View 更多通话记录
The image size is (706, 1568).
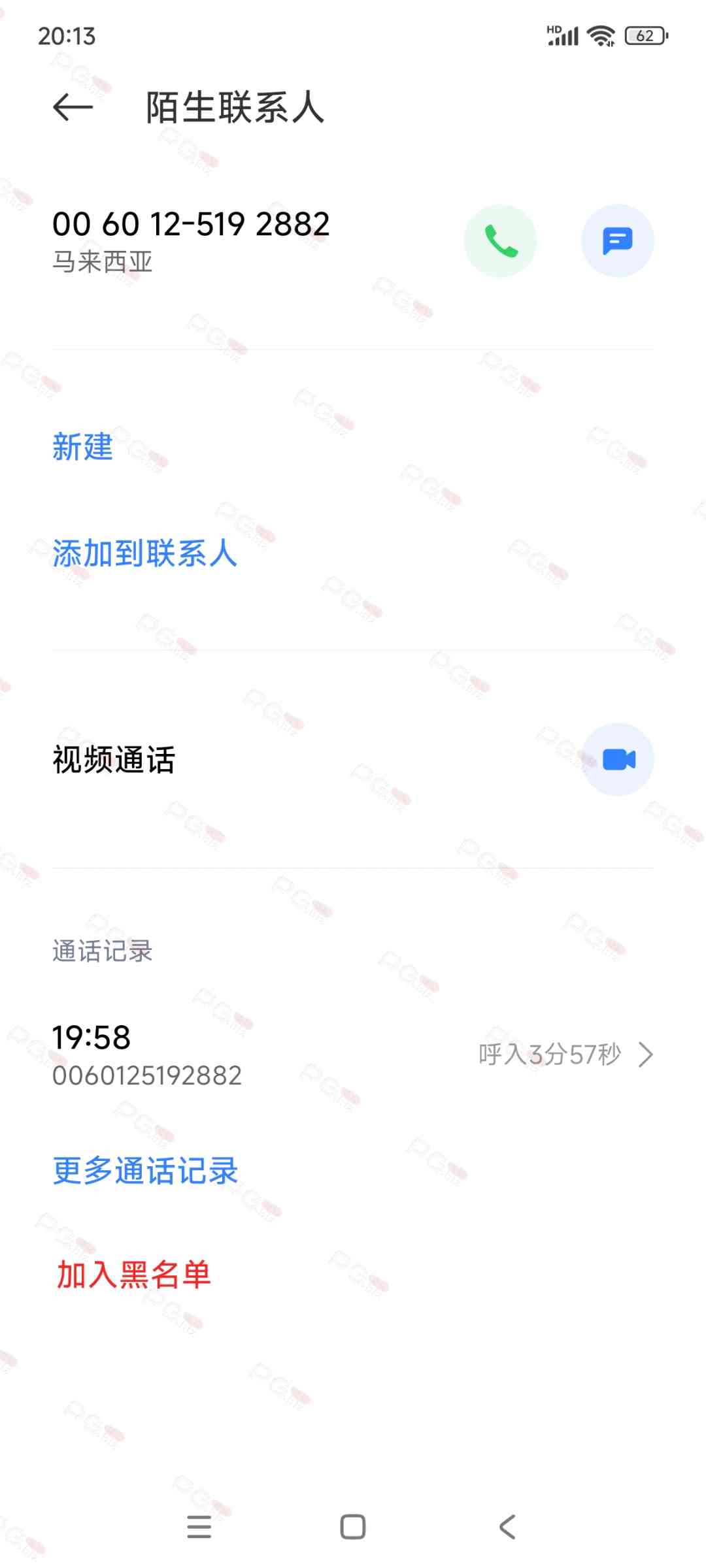pyautogui.click(x=145, y=1171)
